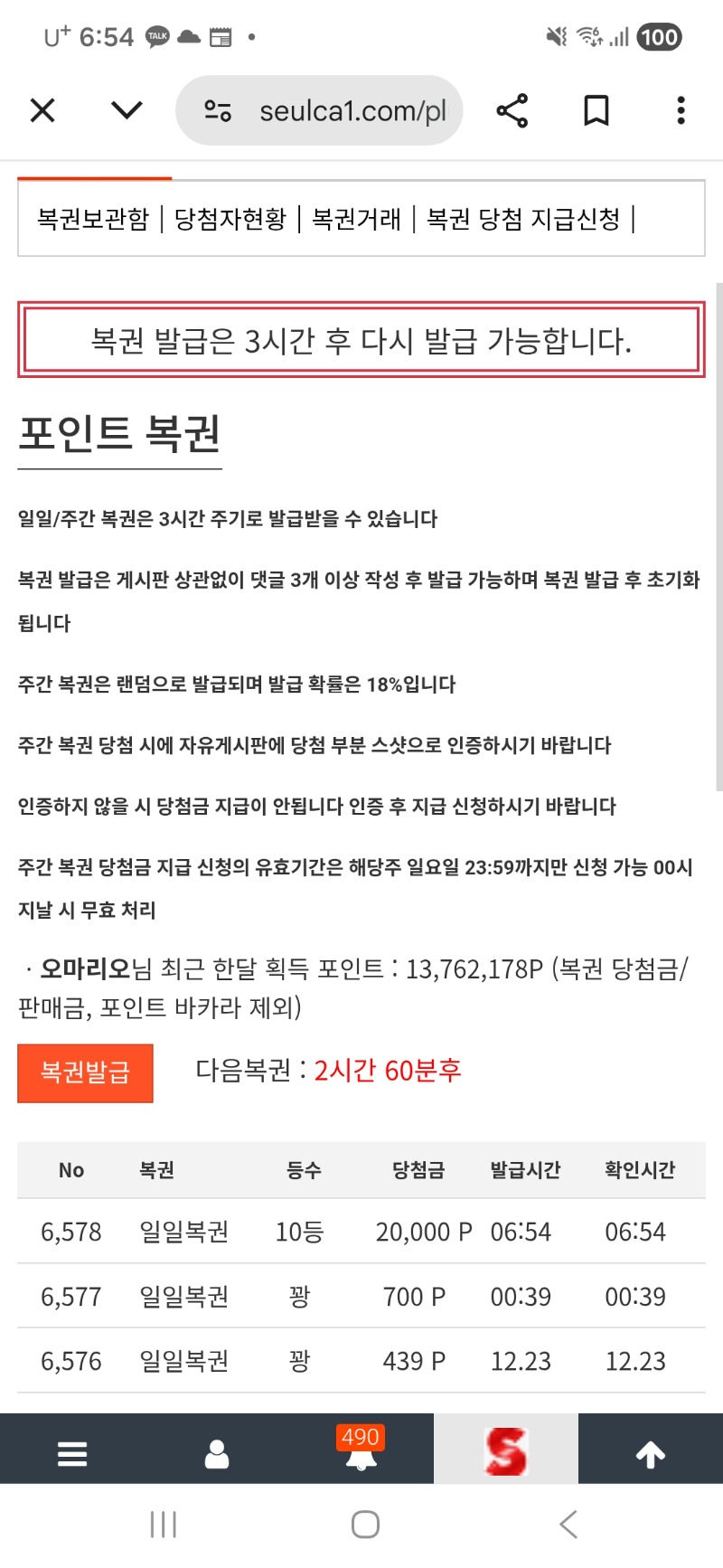Go to 당첨자현황 page
Screen dimensions: 723x1568
point(230,219)
